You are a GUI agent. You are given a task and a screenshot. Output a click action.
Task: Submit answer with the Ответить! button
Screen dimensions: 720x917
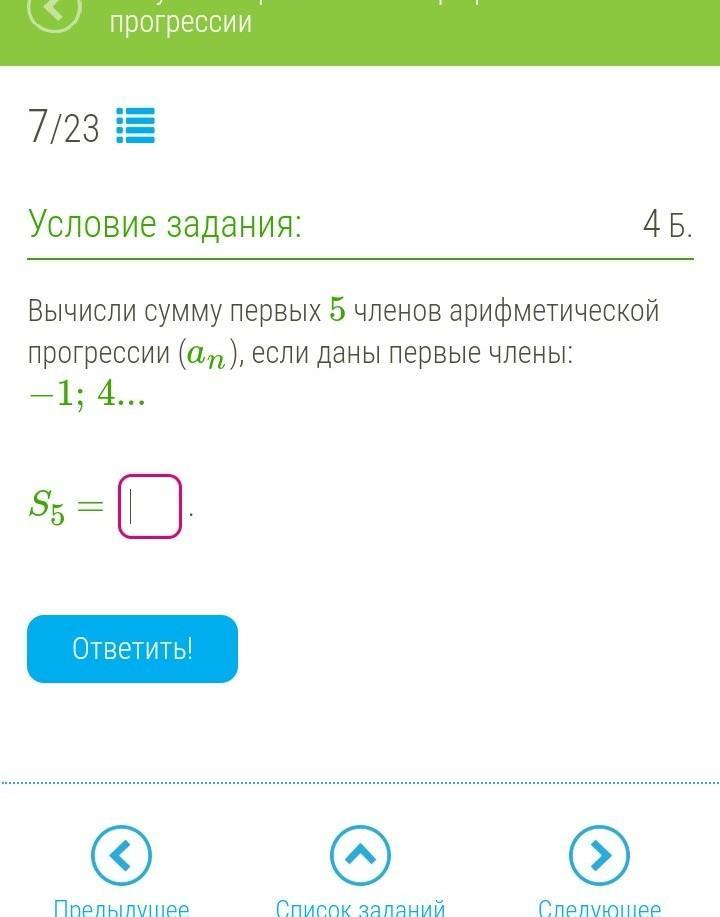tap(132, 649)
